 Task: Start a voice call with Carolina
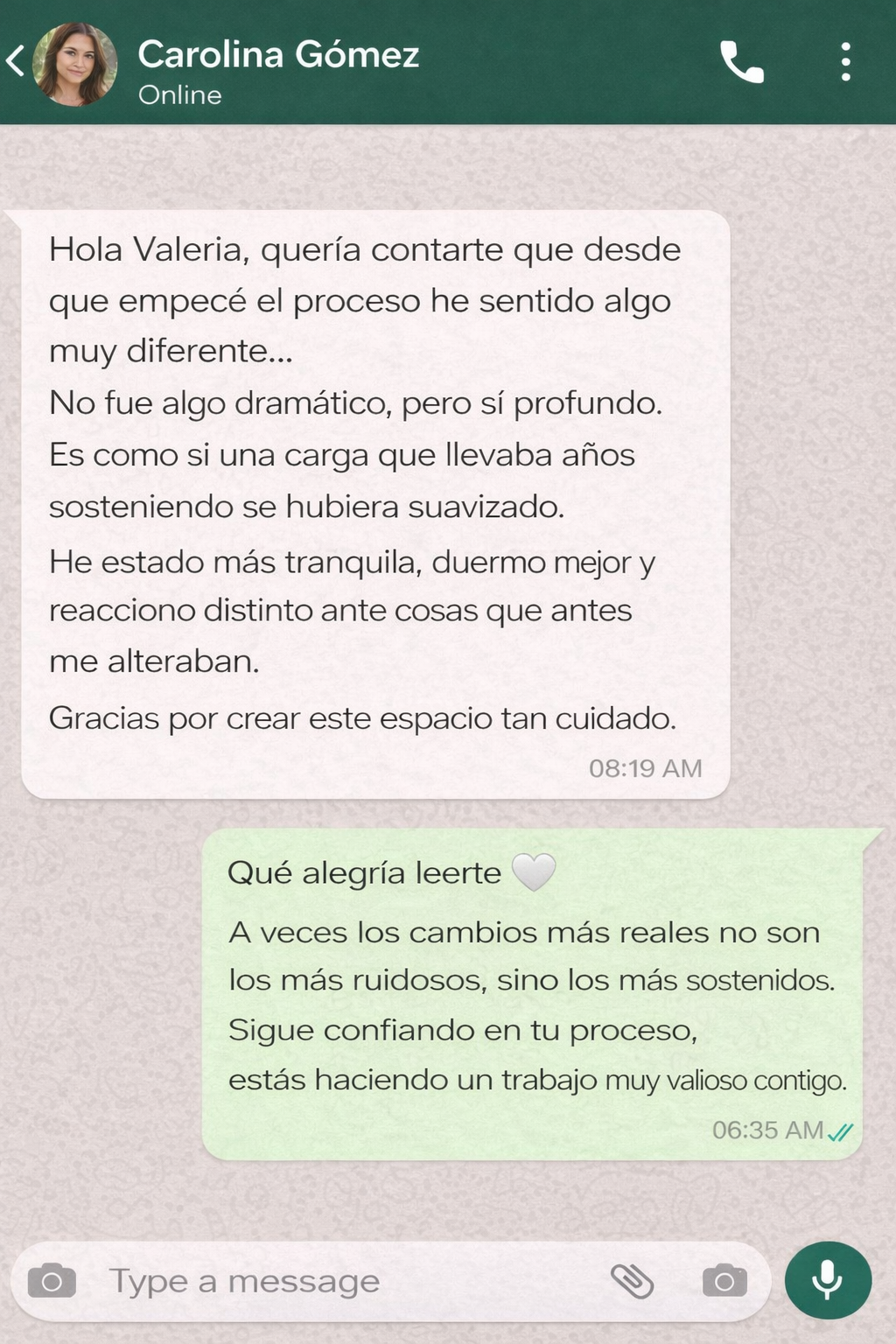pos(741,62)
